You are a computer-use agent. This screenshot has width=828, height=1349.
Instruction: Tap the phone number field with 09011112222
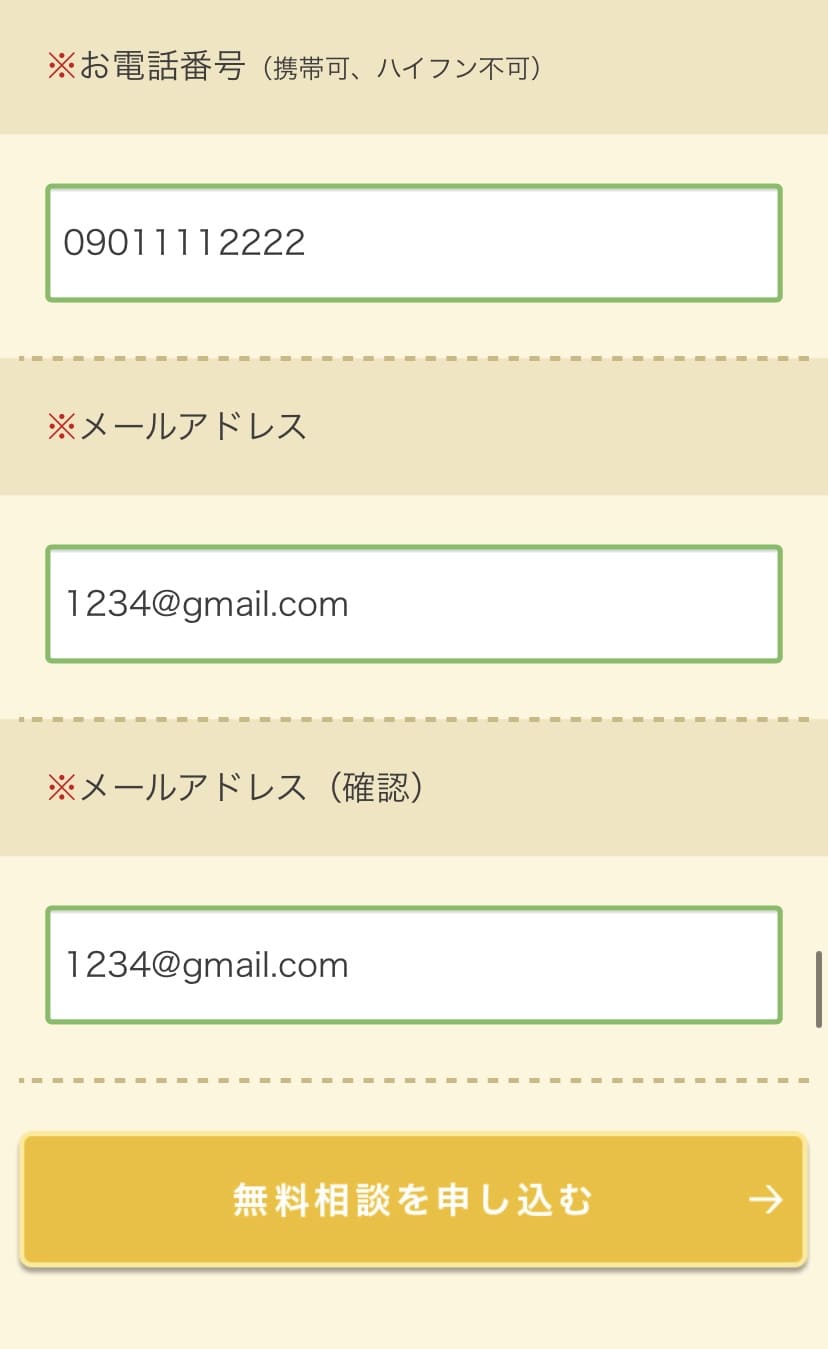pos(413,243)
